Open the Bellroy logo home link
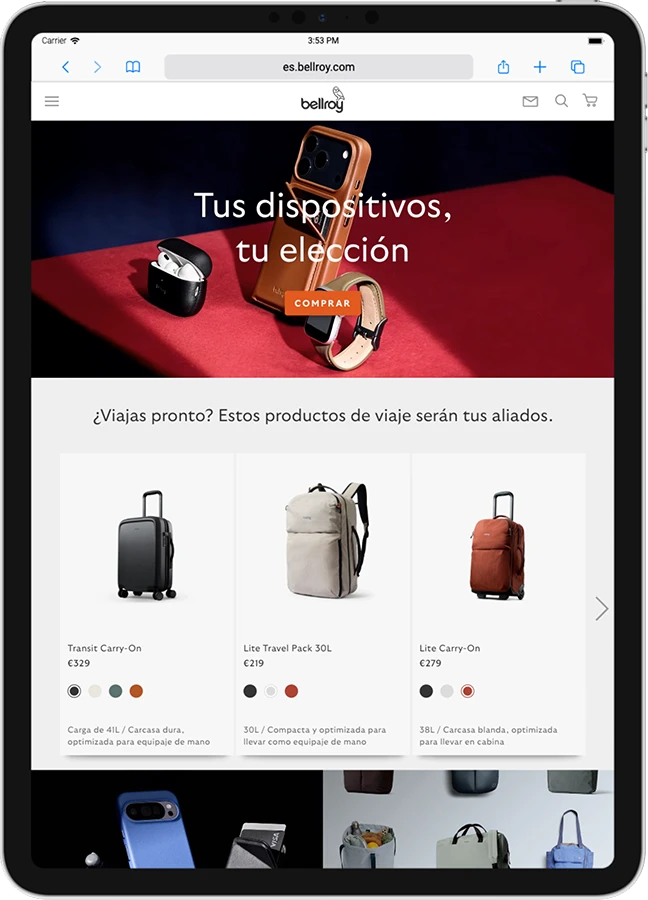 322,101
